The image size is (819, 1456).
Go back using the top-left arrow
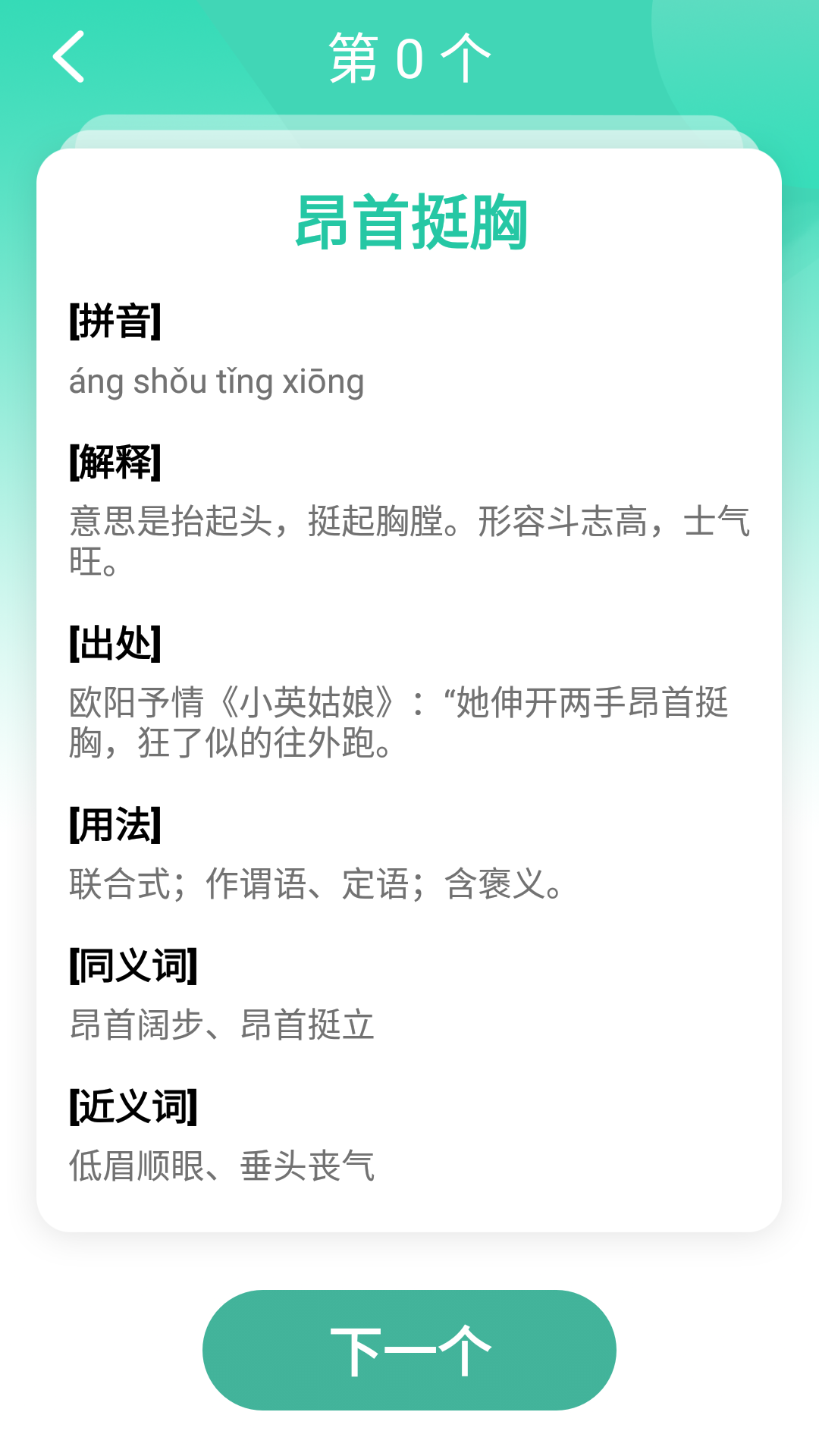[x=68, y=57]
